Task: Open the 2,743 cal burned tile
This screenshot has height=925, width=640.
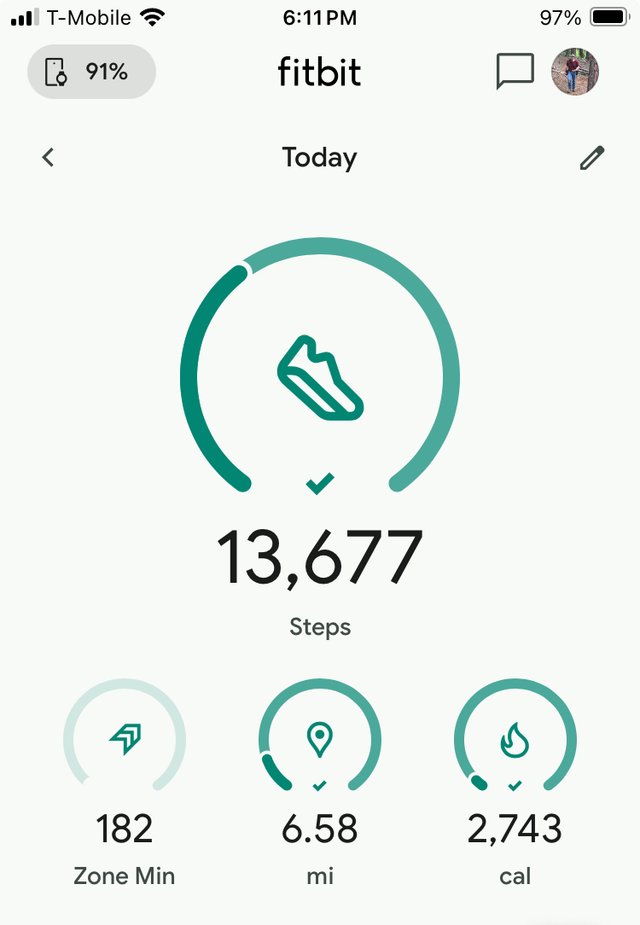Action: coord(515,780)
